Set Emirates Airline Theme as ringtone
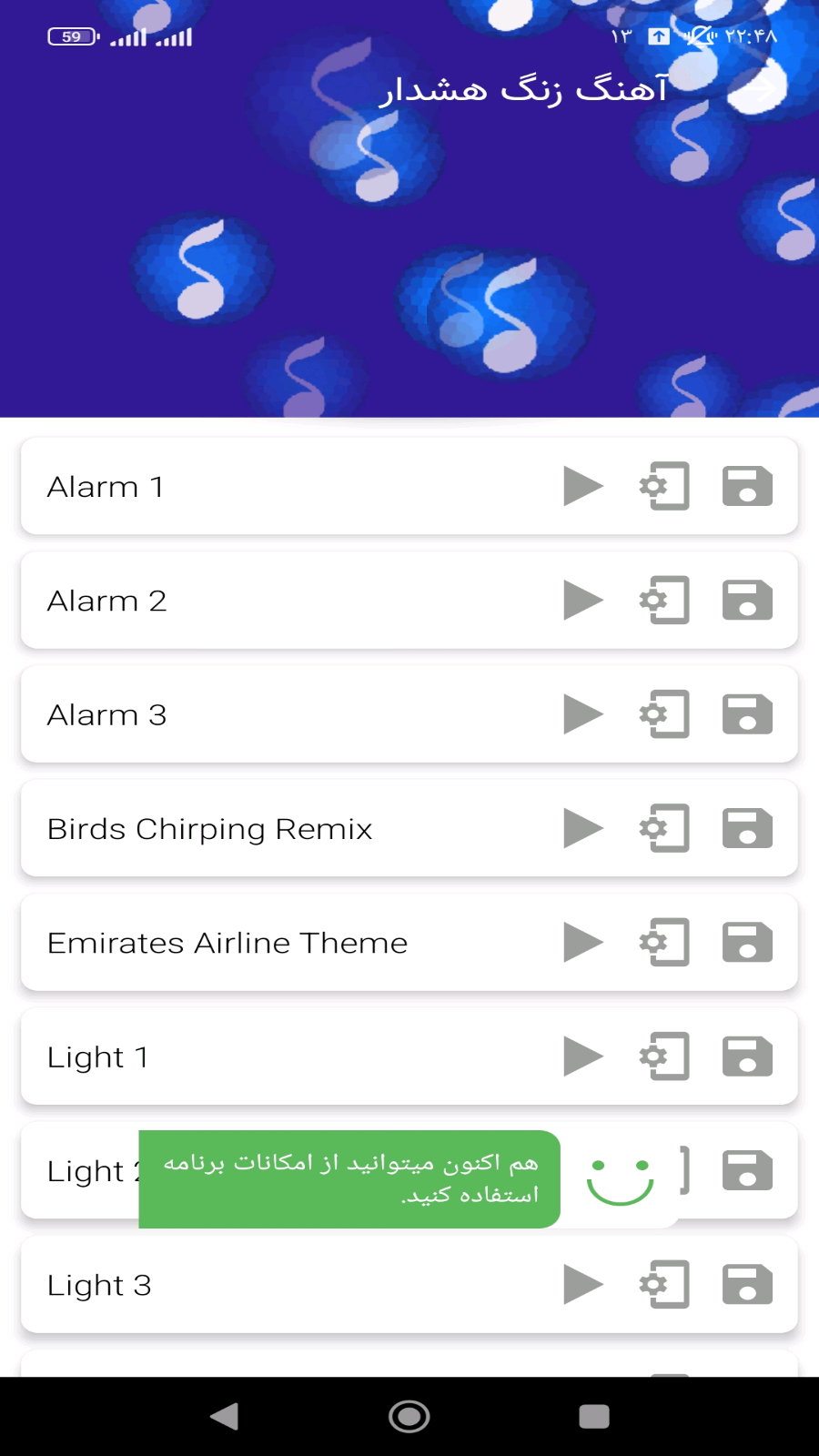This screenshot has width=819, height=1456. point(664,942)
